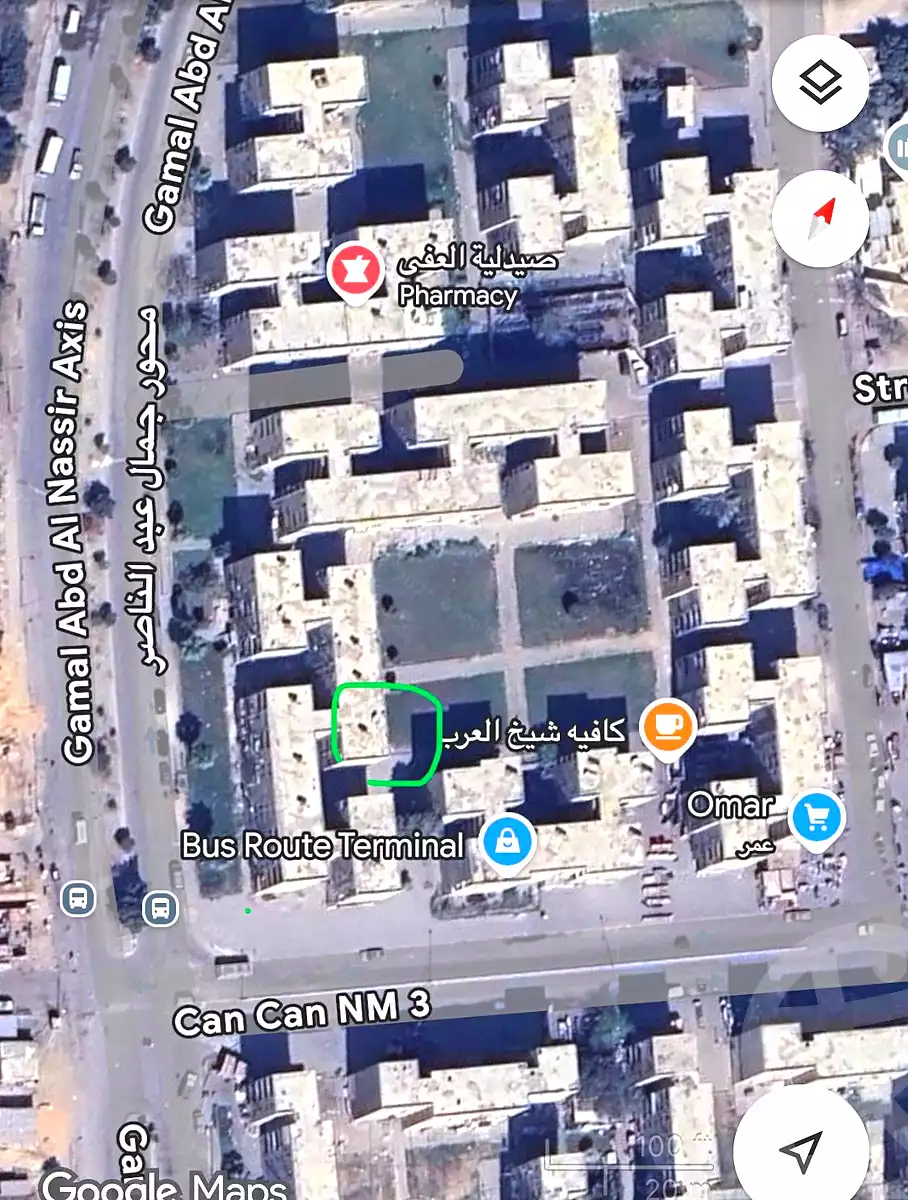Click the Omar supermarket shopping cart icon
The width and height of the screenshot is (908, 1200).
[x=818, y=818]
